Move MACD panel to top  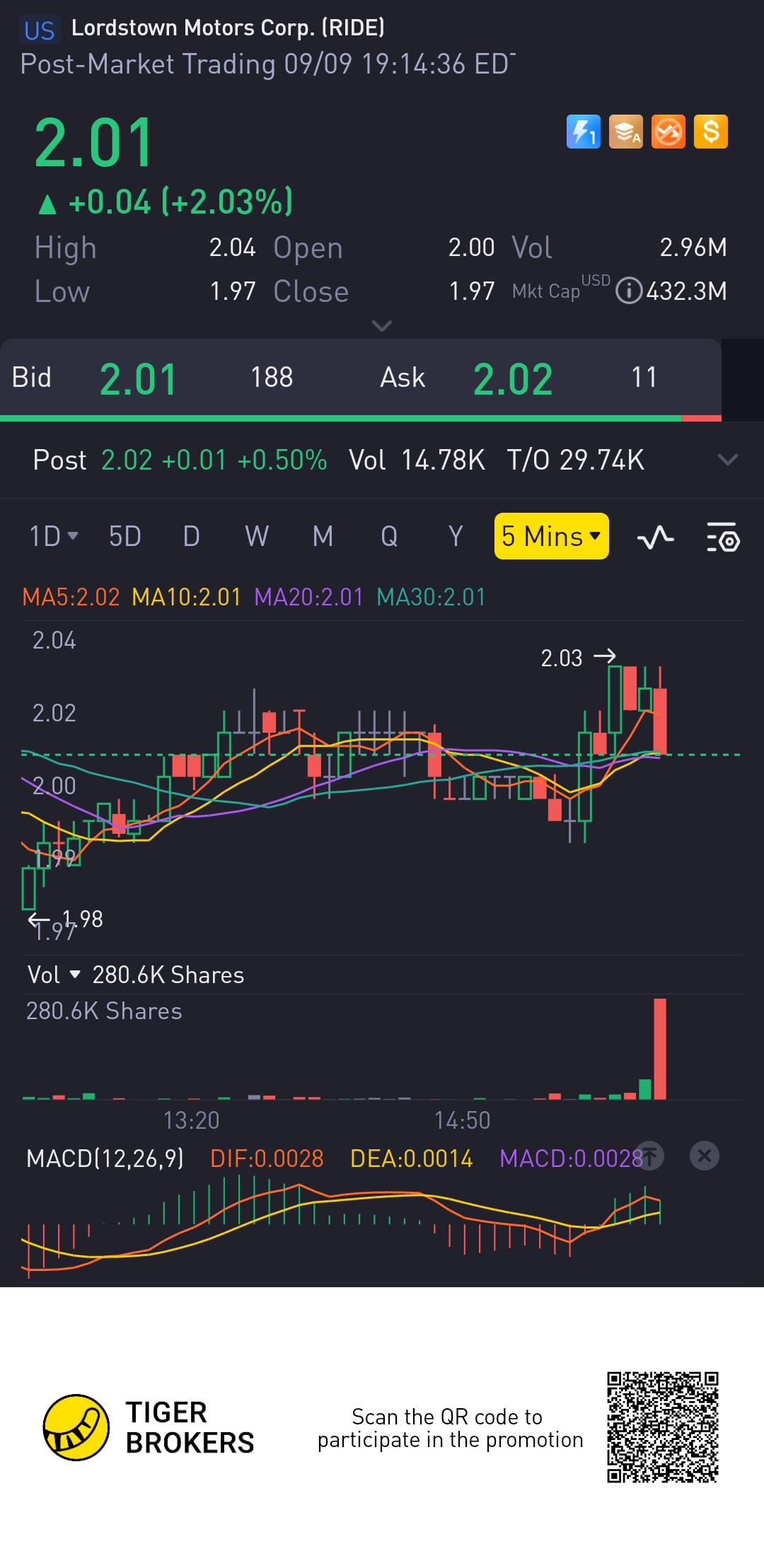649,1156
